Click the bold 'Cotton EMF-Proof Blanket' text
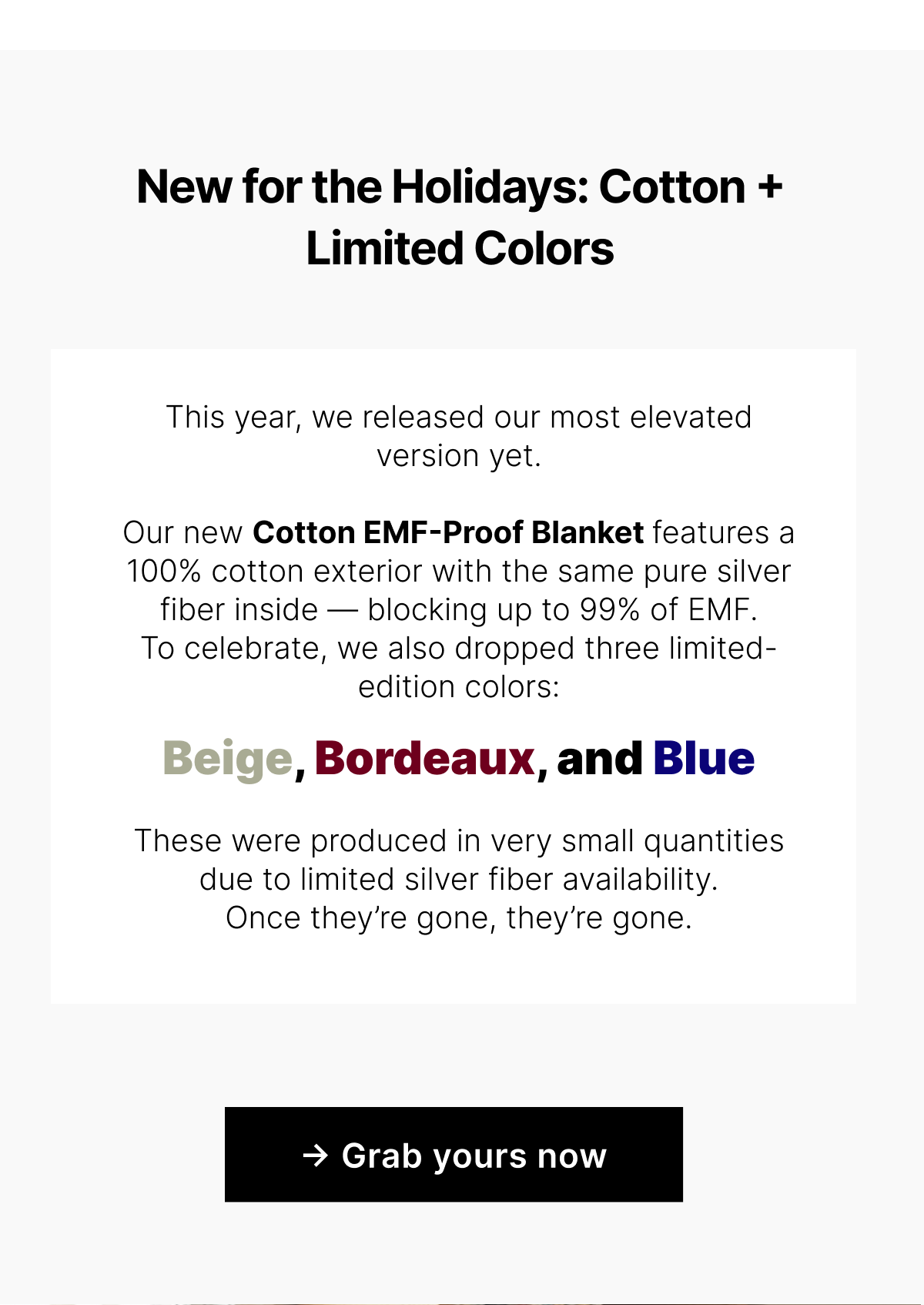924x1305 pixels. click(x=448, y=532)
